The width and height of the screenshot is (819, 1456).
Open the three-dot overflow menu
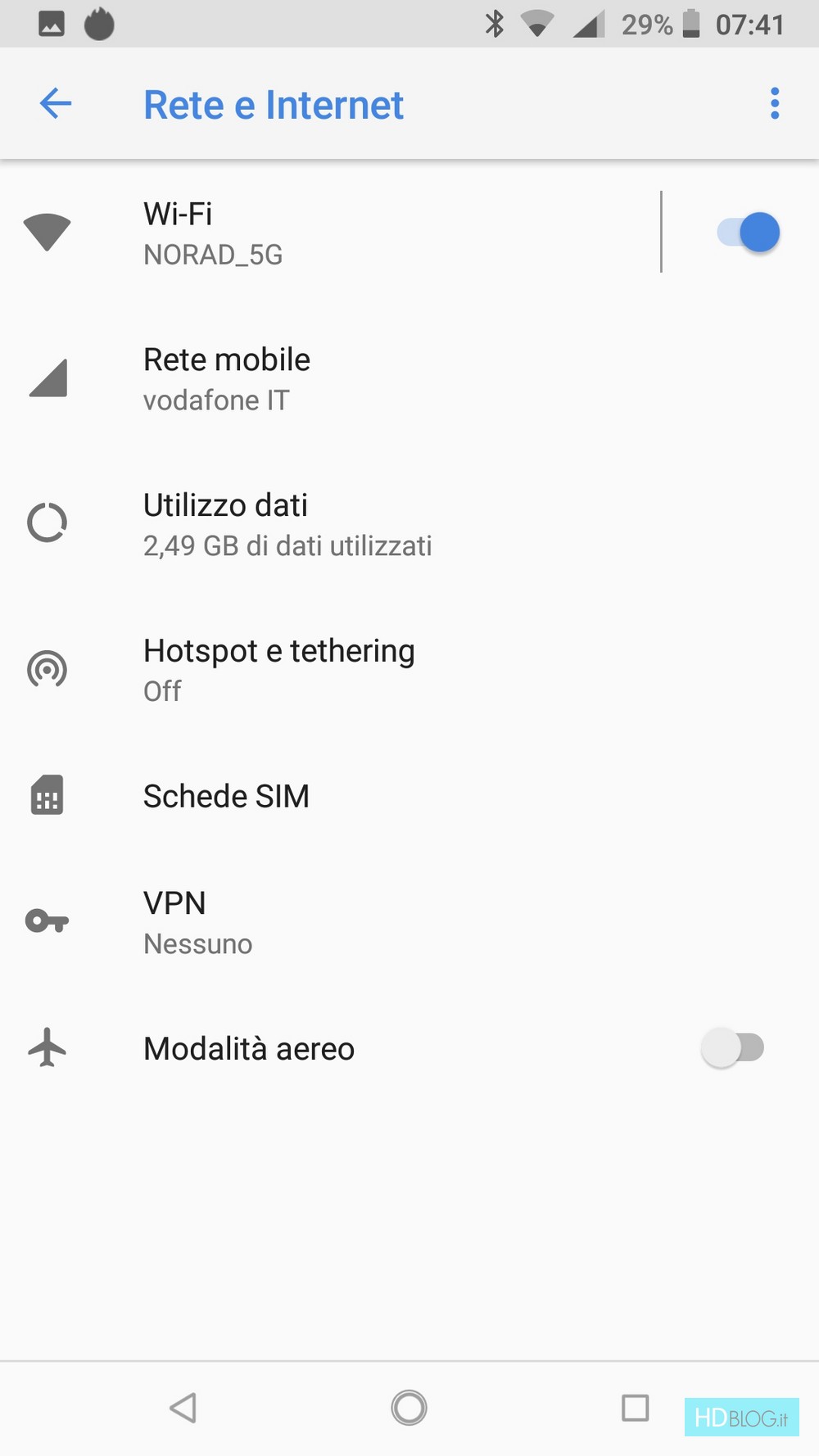774,104
